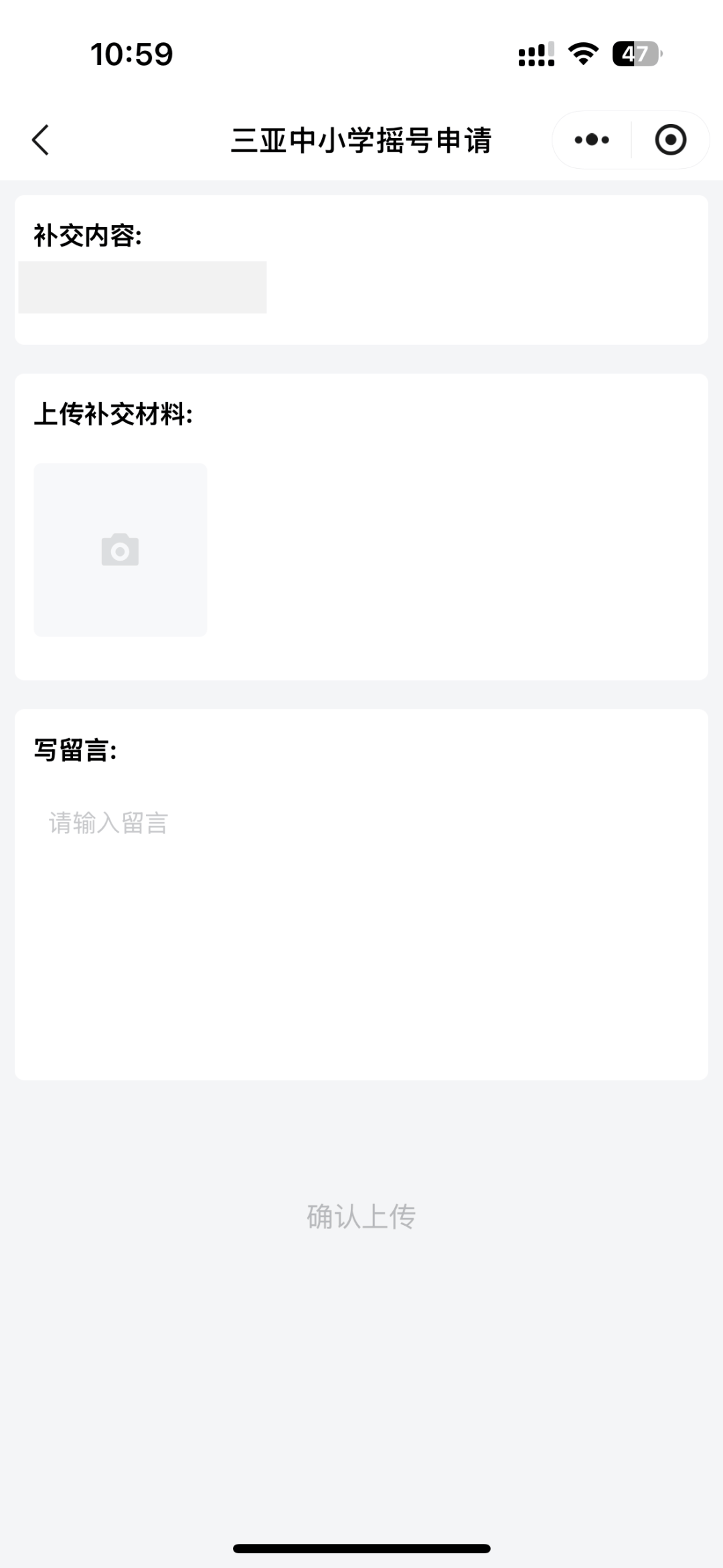Tap 确认上传 to confirm upload

361,1217
